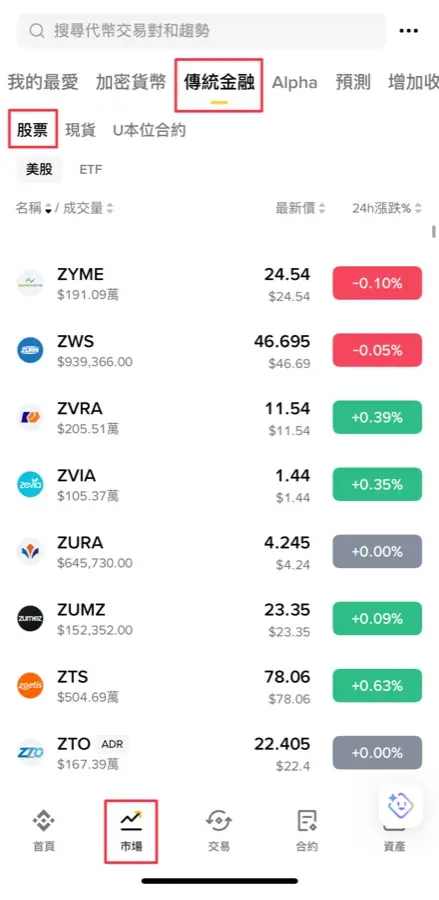Select the 現貨 sub-tab

tap(80, 130)
